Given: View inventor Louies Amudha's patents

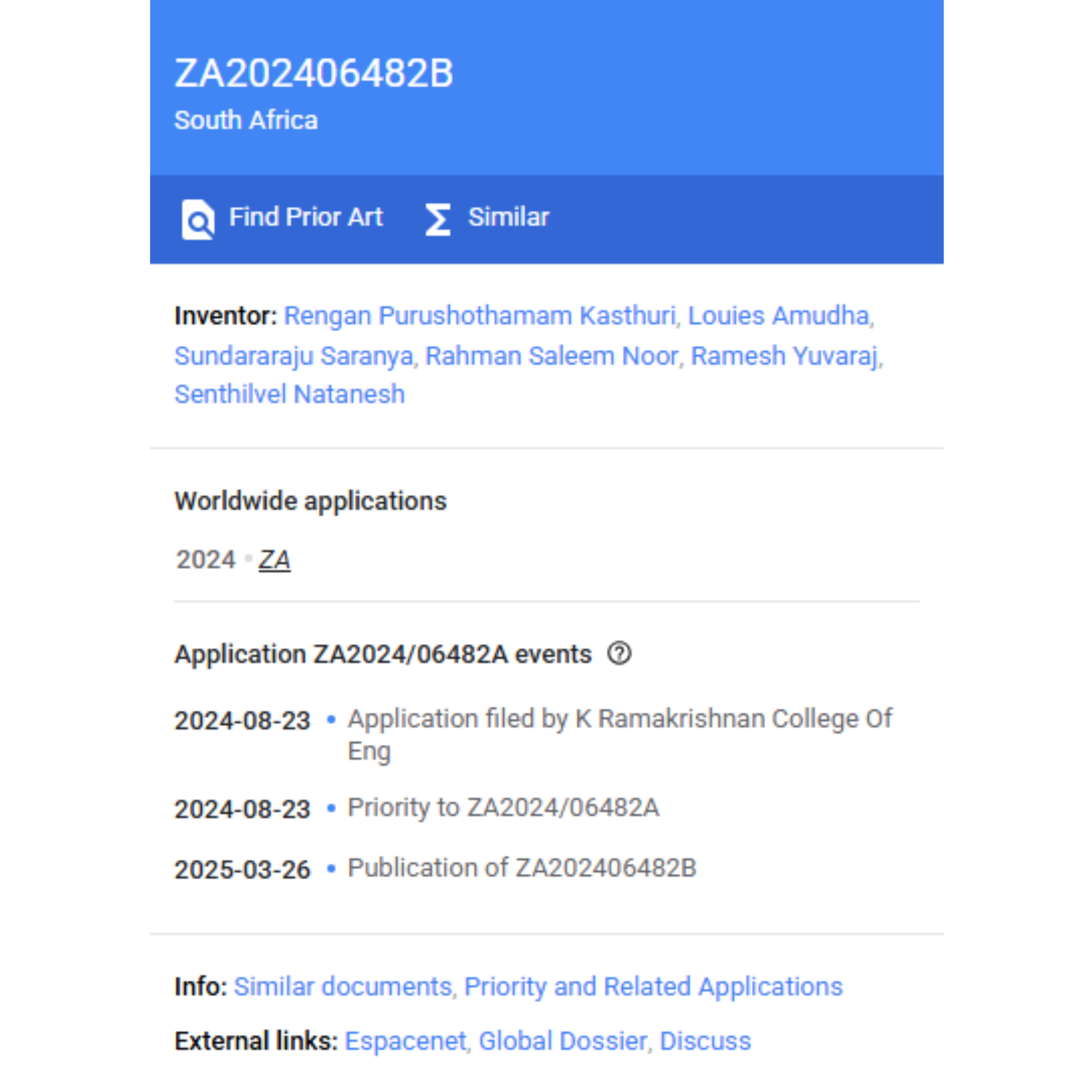Looking at the screenshot, I should pyautogui.click(x=778, y=316).
